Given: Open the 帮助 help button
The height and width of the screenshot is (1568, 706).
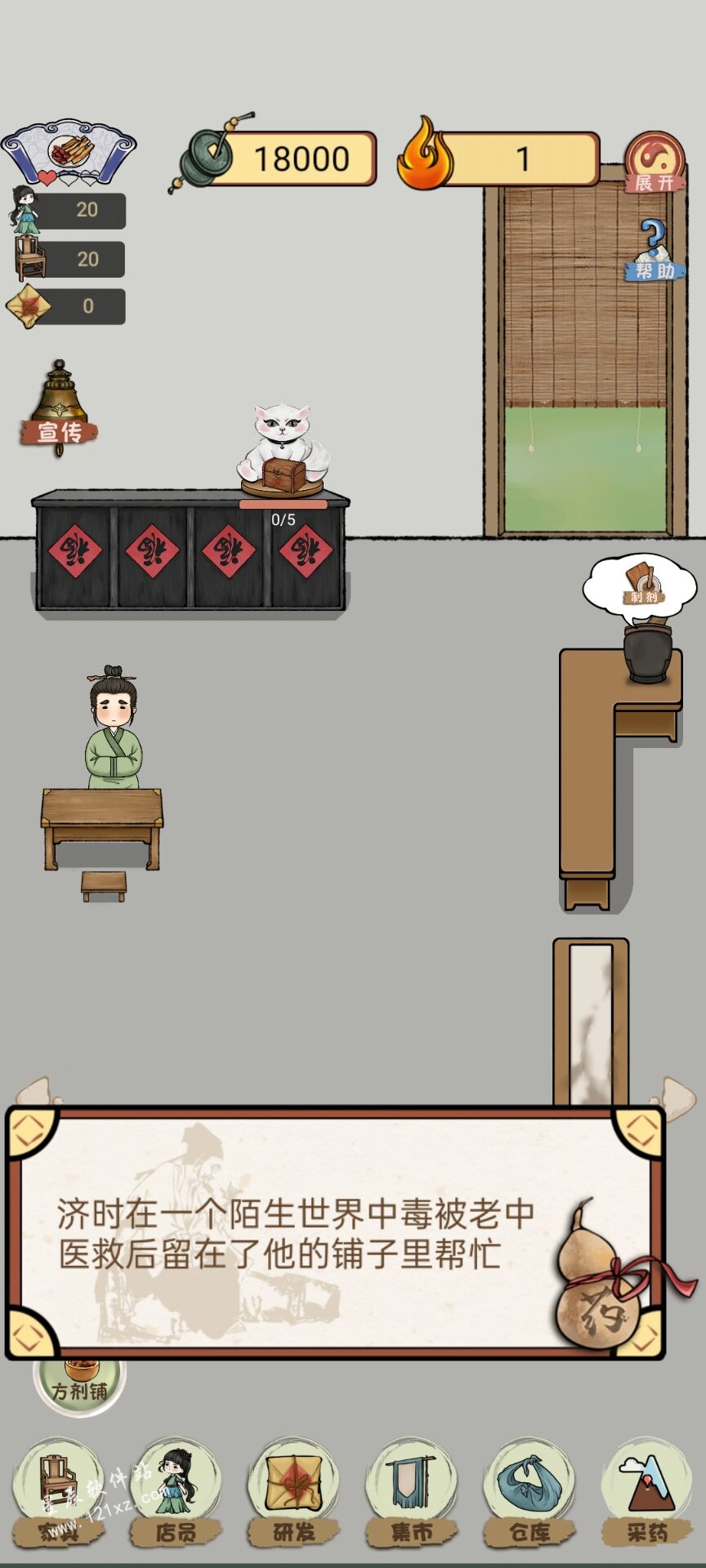Looking at the screenshot, I should click(x=654, y=249).
